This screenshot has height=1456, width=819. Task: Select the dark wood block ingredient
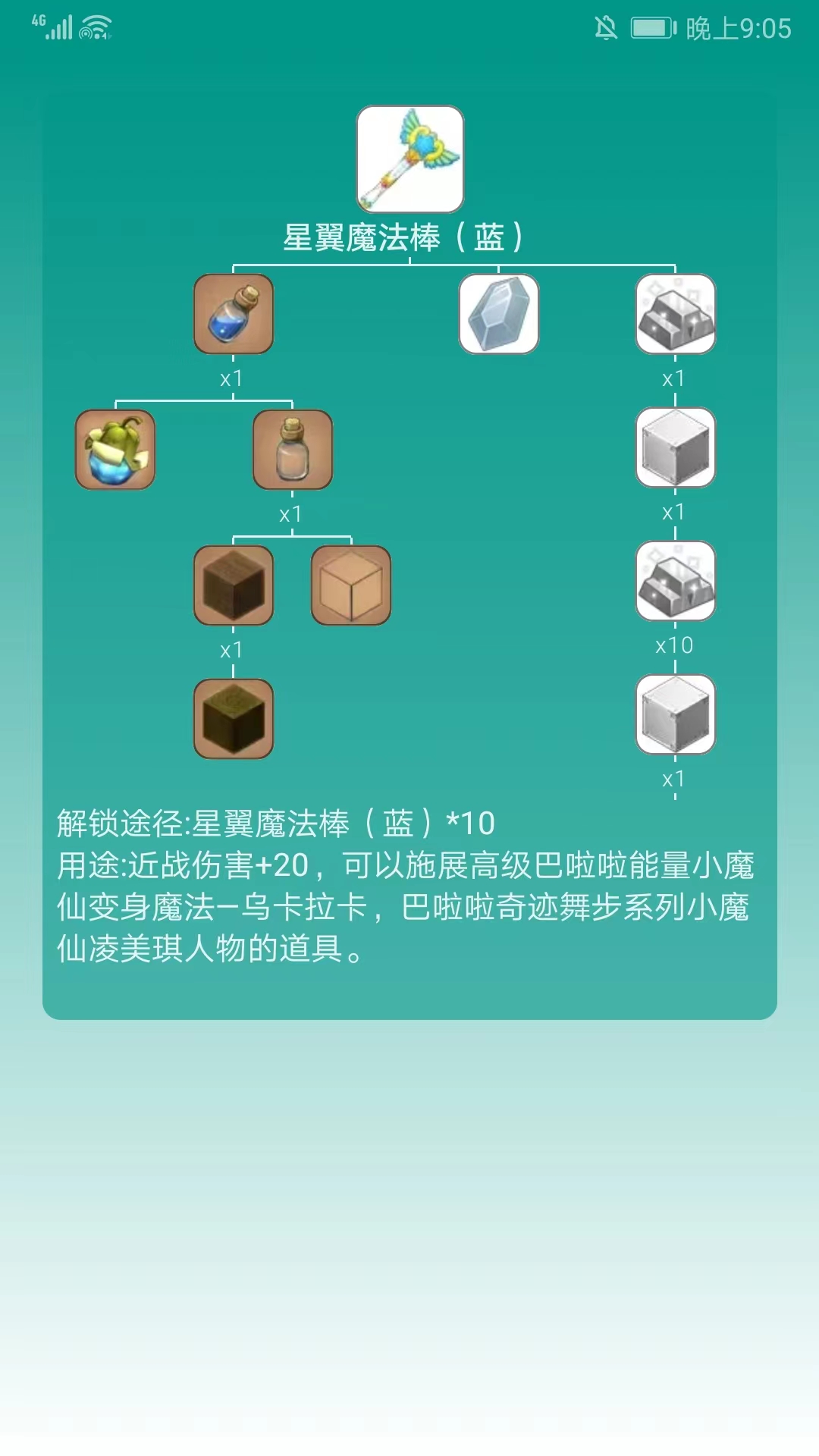pyautogui.click(x=234, y=584)
